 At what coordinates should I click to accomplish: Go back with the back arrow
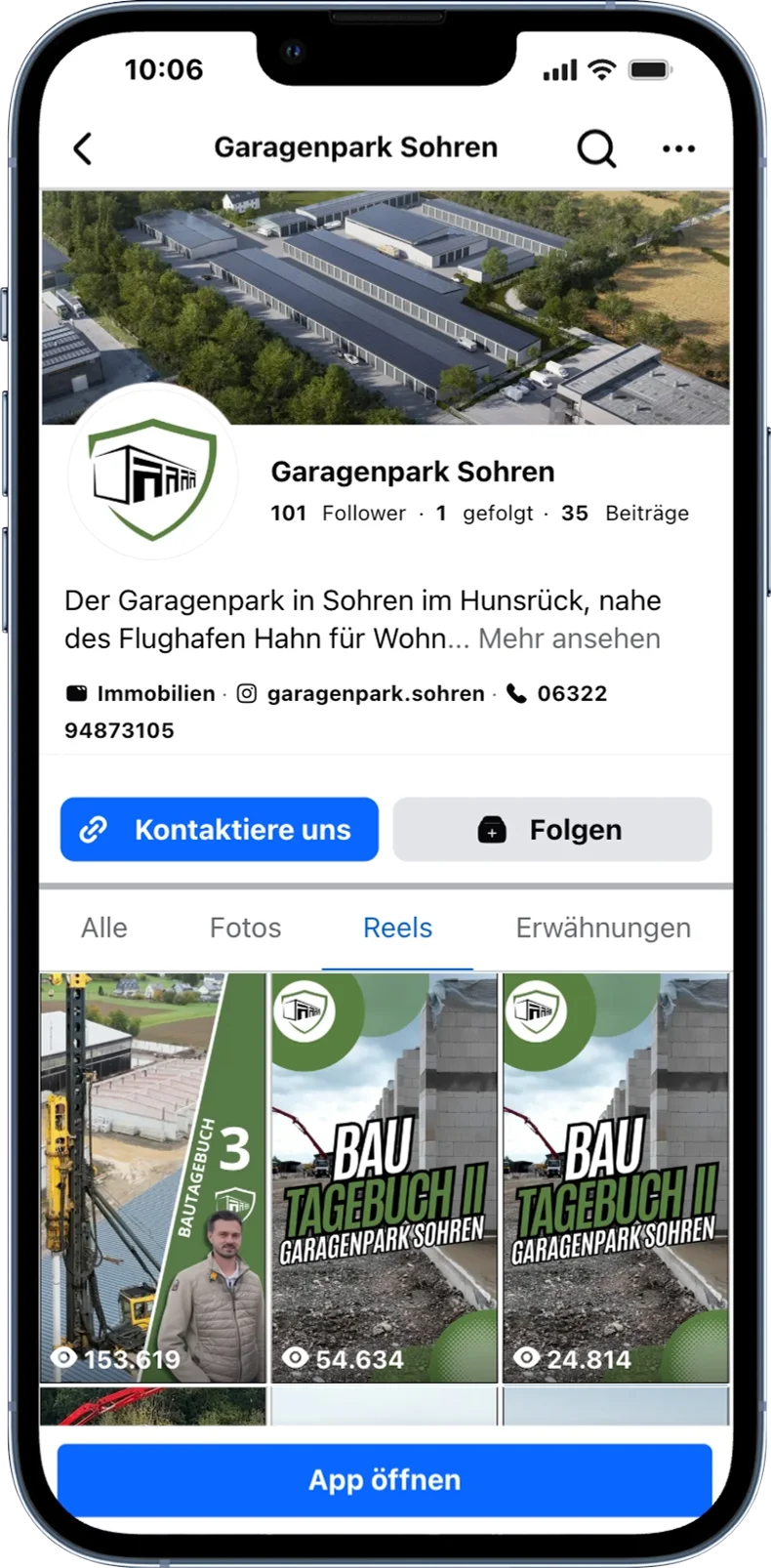coord(83,148)
